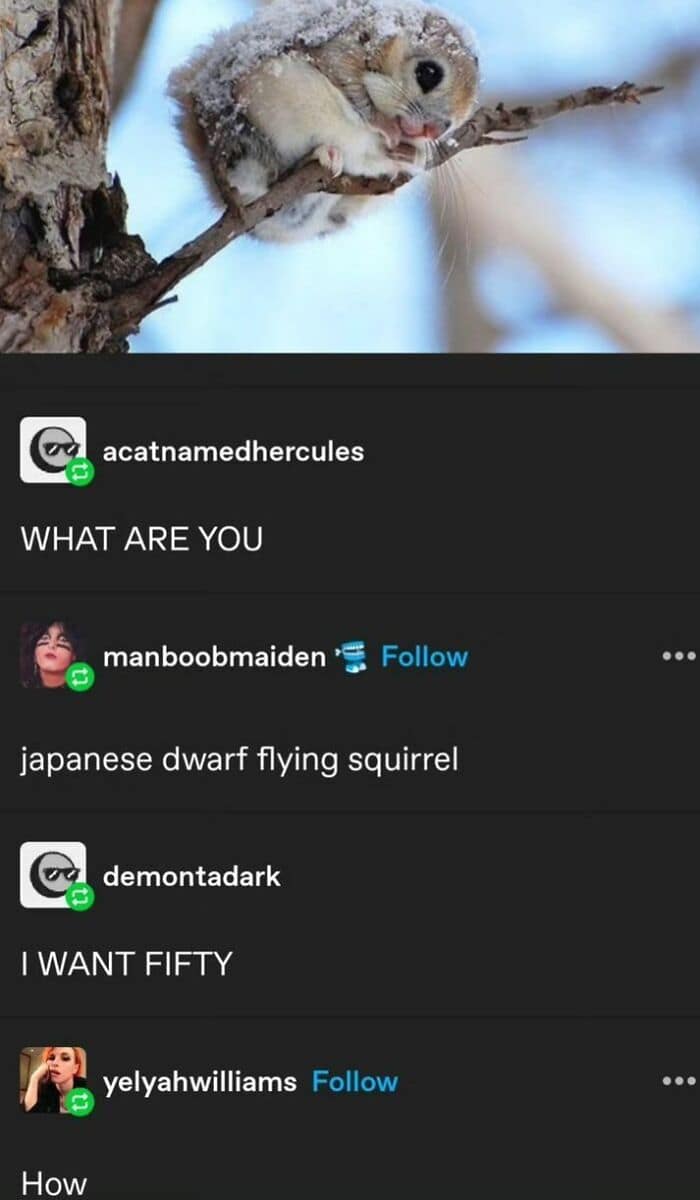Open the flying squirrel photo
Viewport: 700px width, 1200px height.
pyautogui.click(x=350, y=175)
